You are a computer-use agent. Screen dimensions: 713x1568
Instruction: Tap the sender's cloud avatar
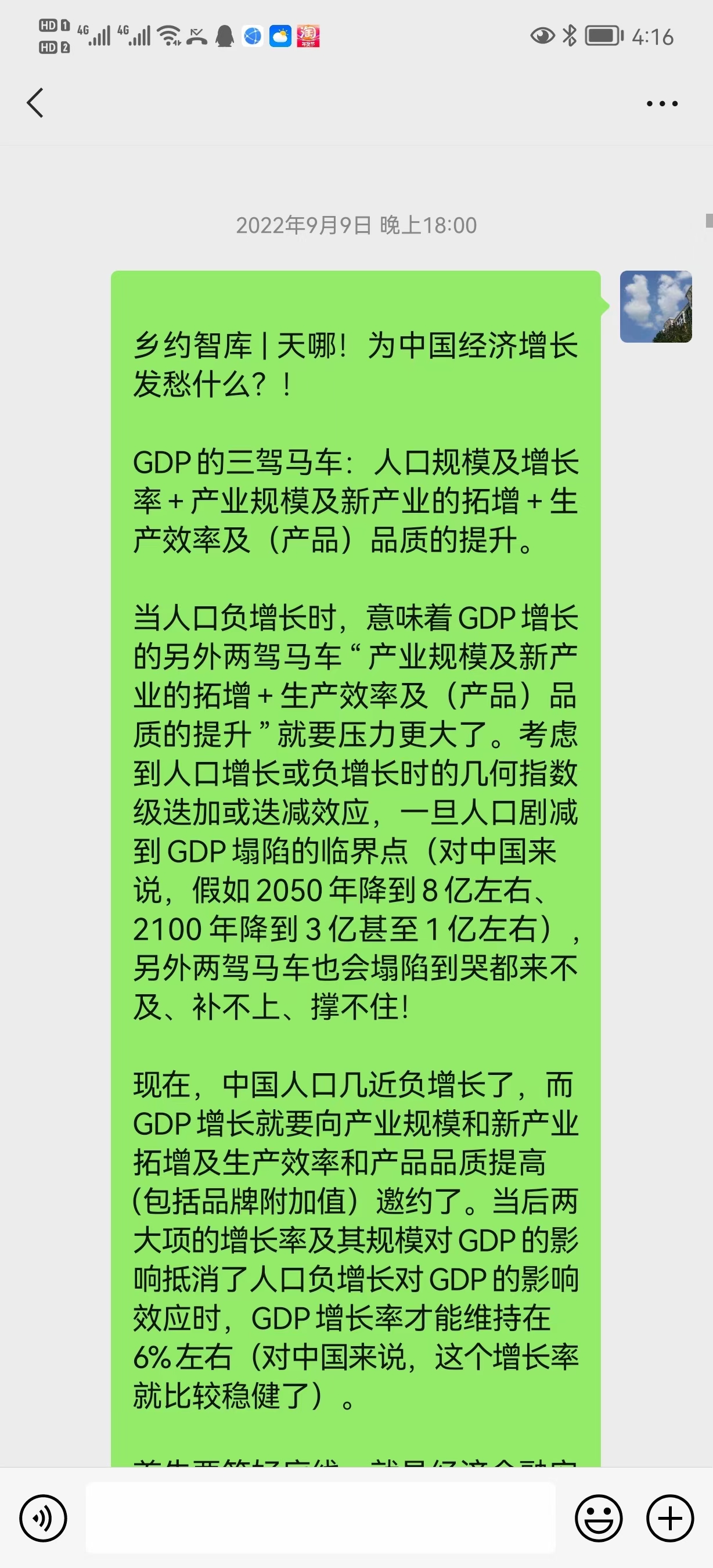click(655, 307)
